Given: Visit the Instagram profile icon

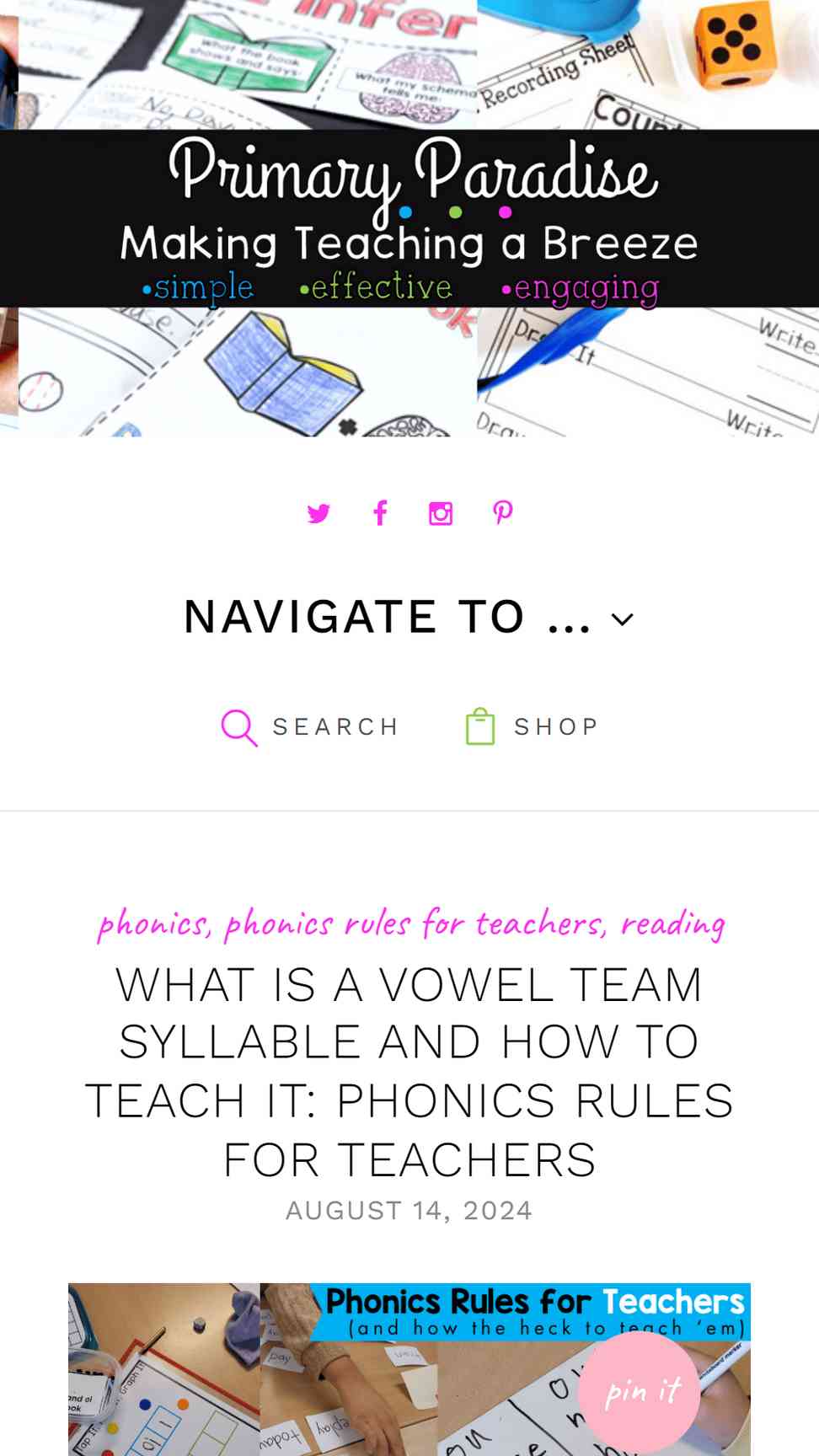Looking at the screenshot, I should pos(441,513).
